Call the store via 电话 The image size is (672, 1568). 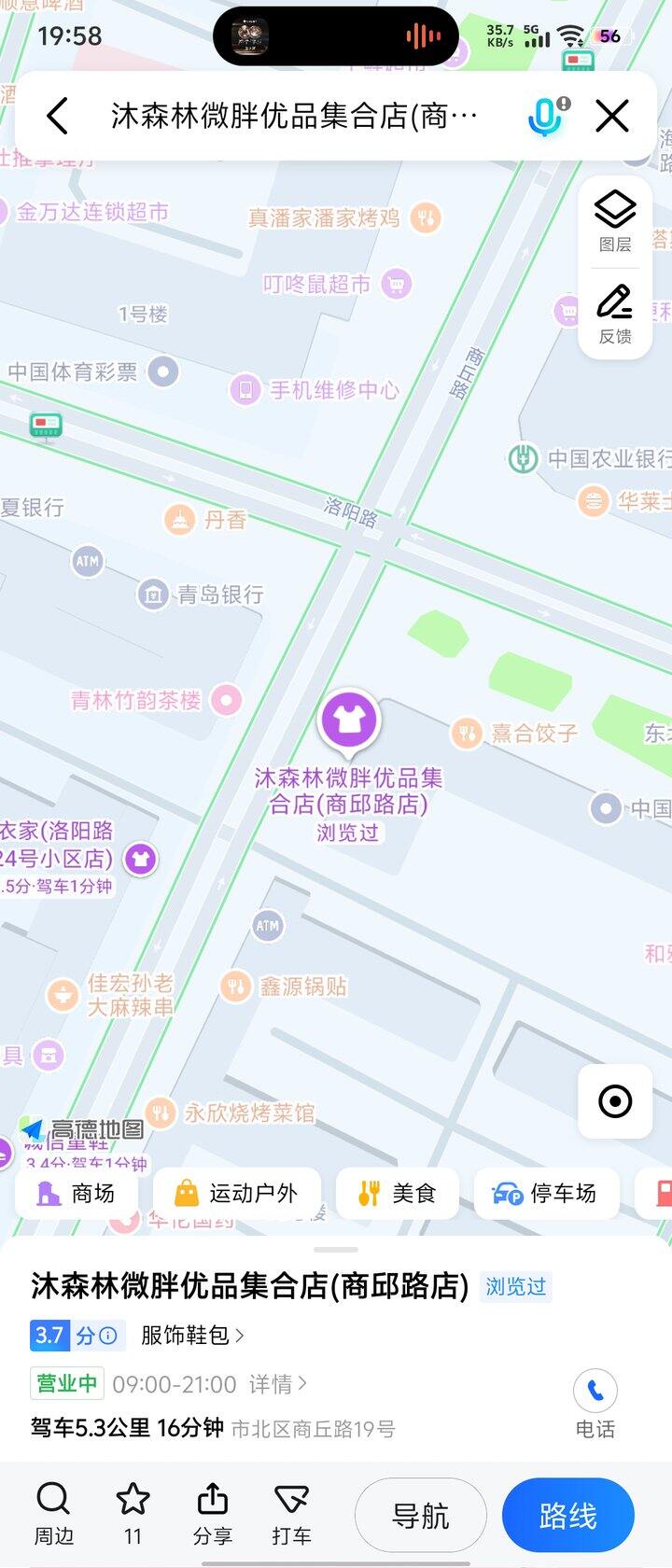point(595,1404)
